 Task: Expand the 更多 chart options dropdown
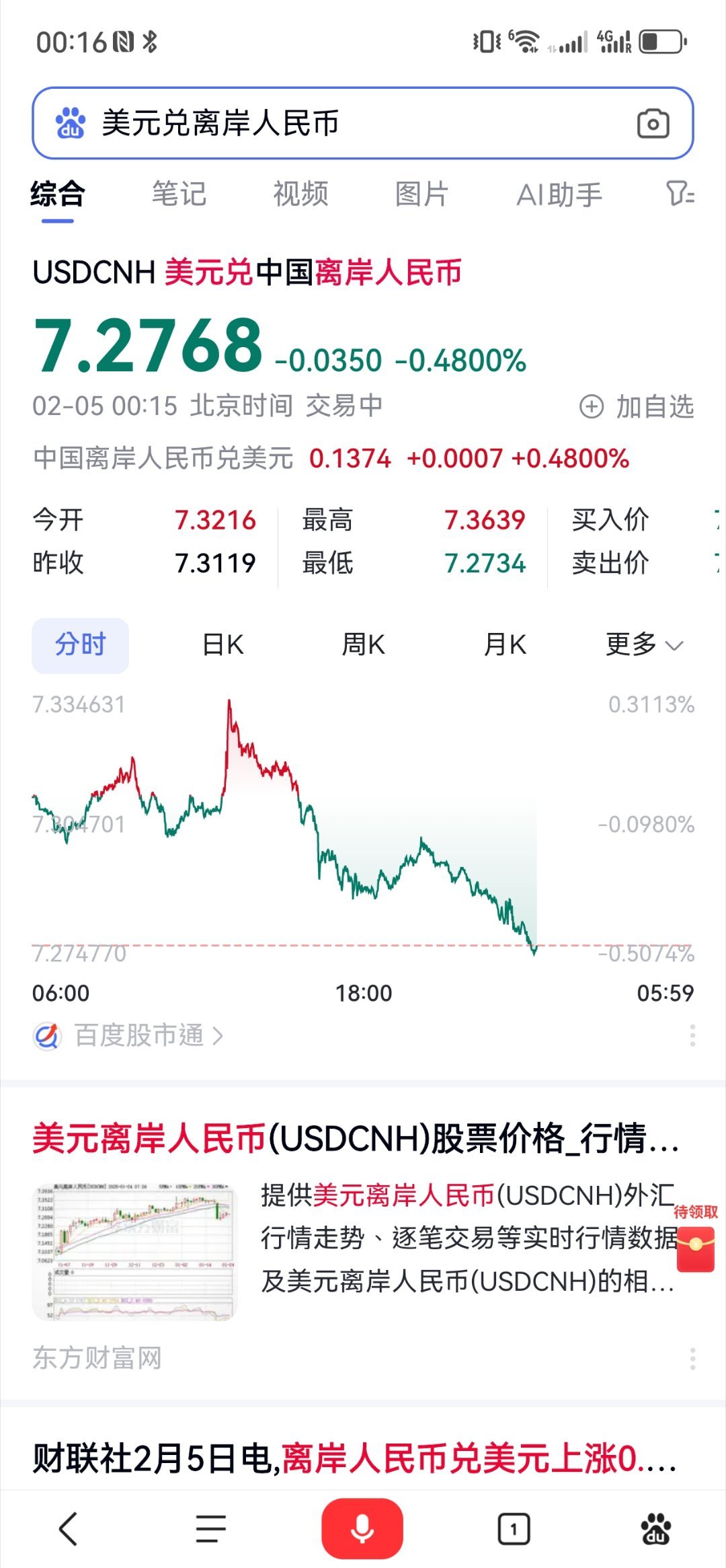pos(644,644)
